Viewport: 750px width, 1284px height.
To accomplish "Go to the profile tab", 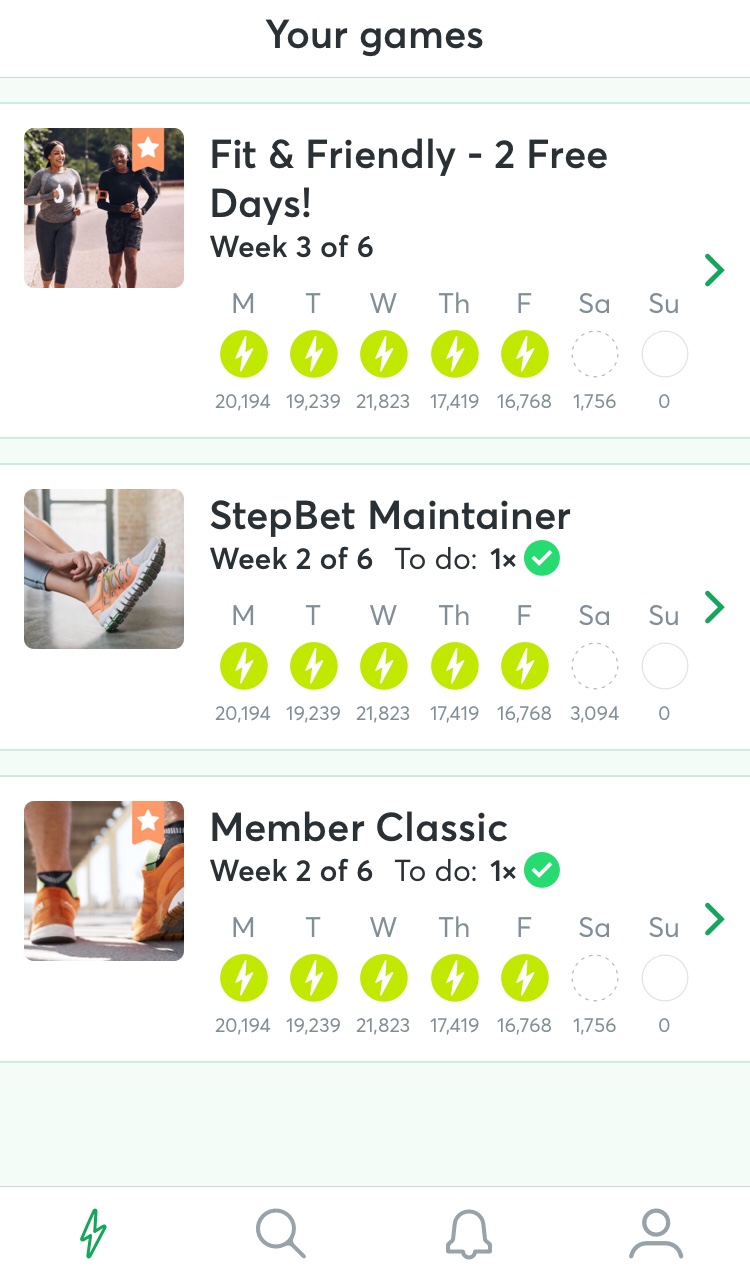I will 655,1234.
